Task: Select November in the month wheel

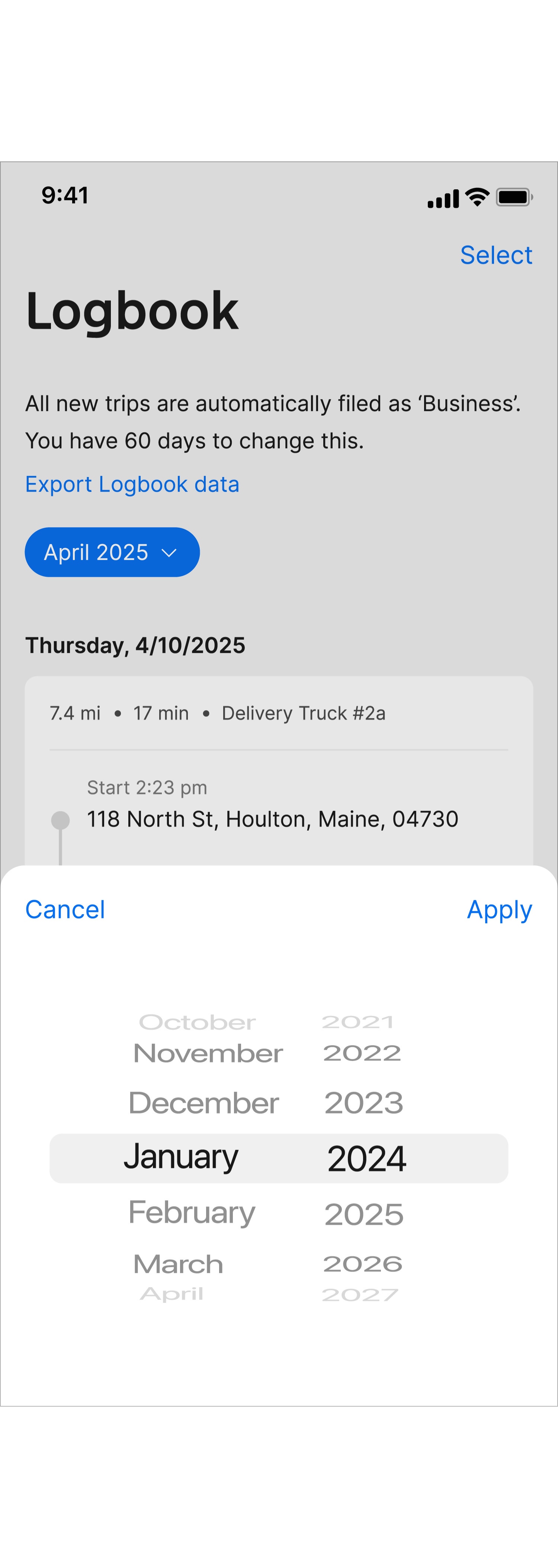Action: (208, 1054)
